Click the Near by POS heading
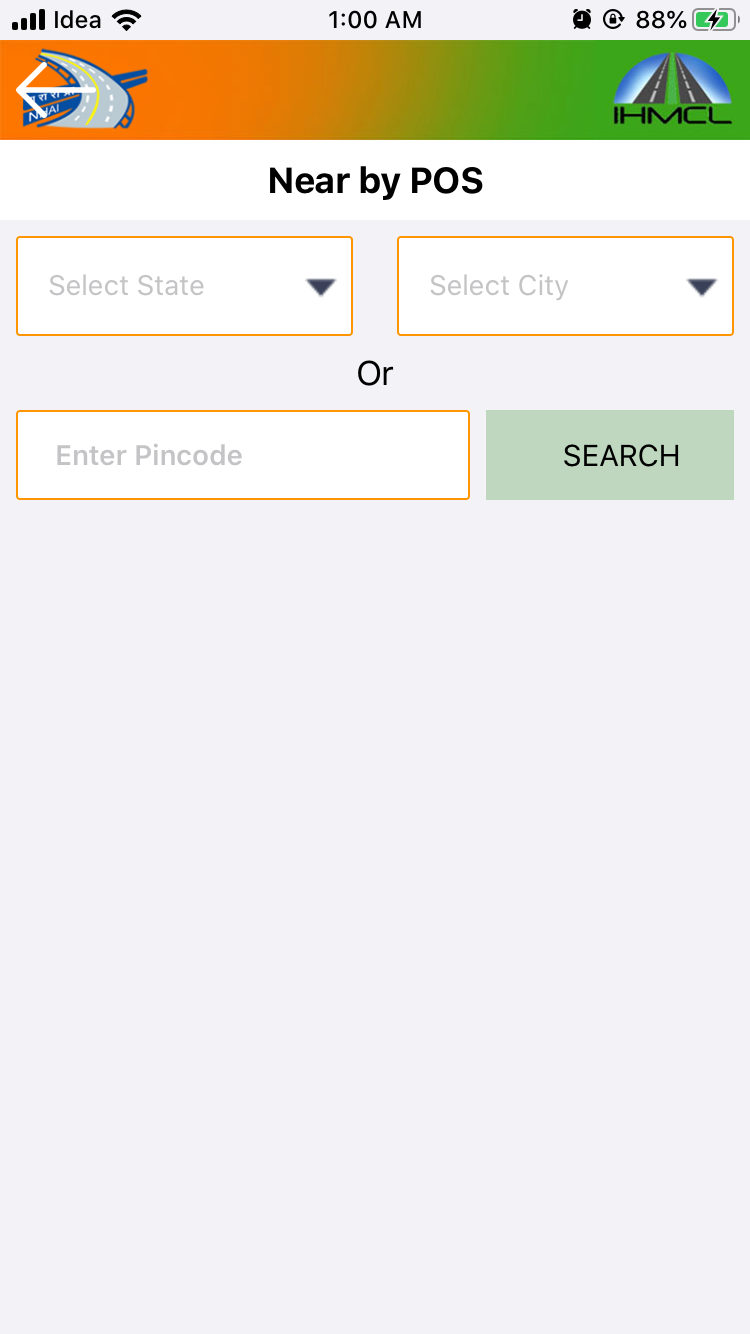Viewport: 750px width, 1334px height. coord(375,180)
